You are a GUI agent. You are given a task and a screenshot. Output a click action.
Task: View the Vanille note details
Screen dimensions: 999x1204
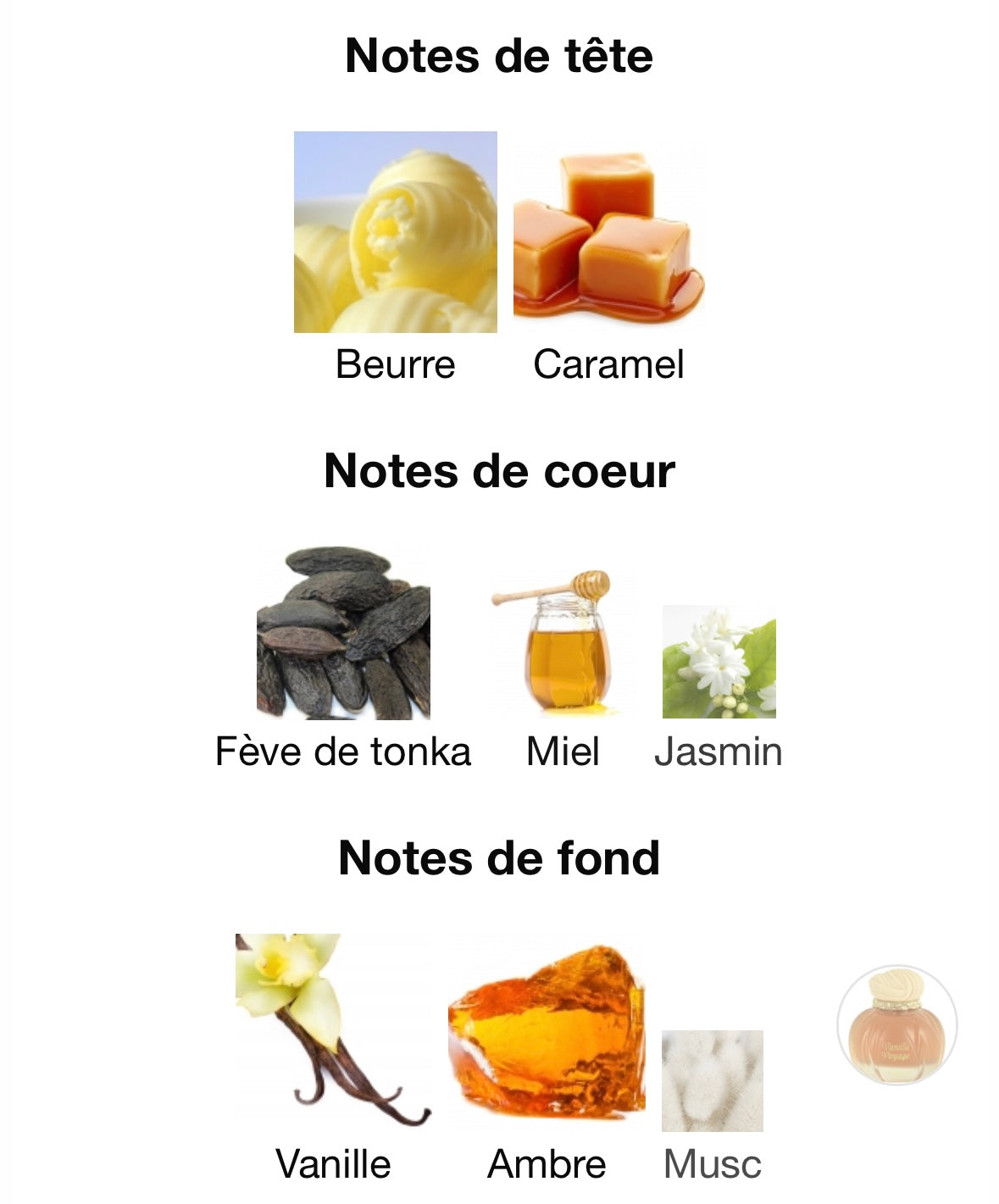point(333,1031)
